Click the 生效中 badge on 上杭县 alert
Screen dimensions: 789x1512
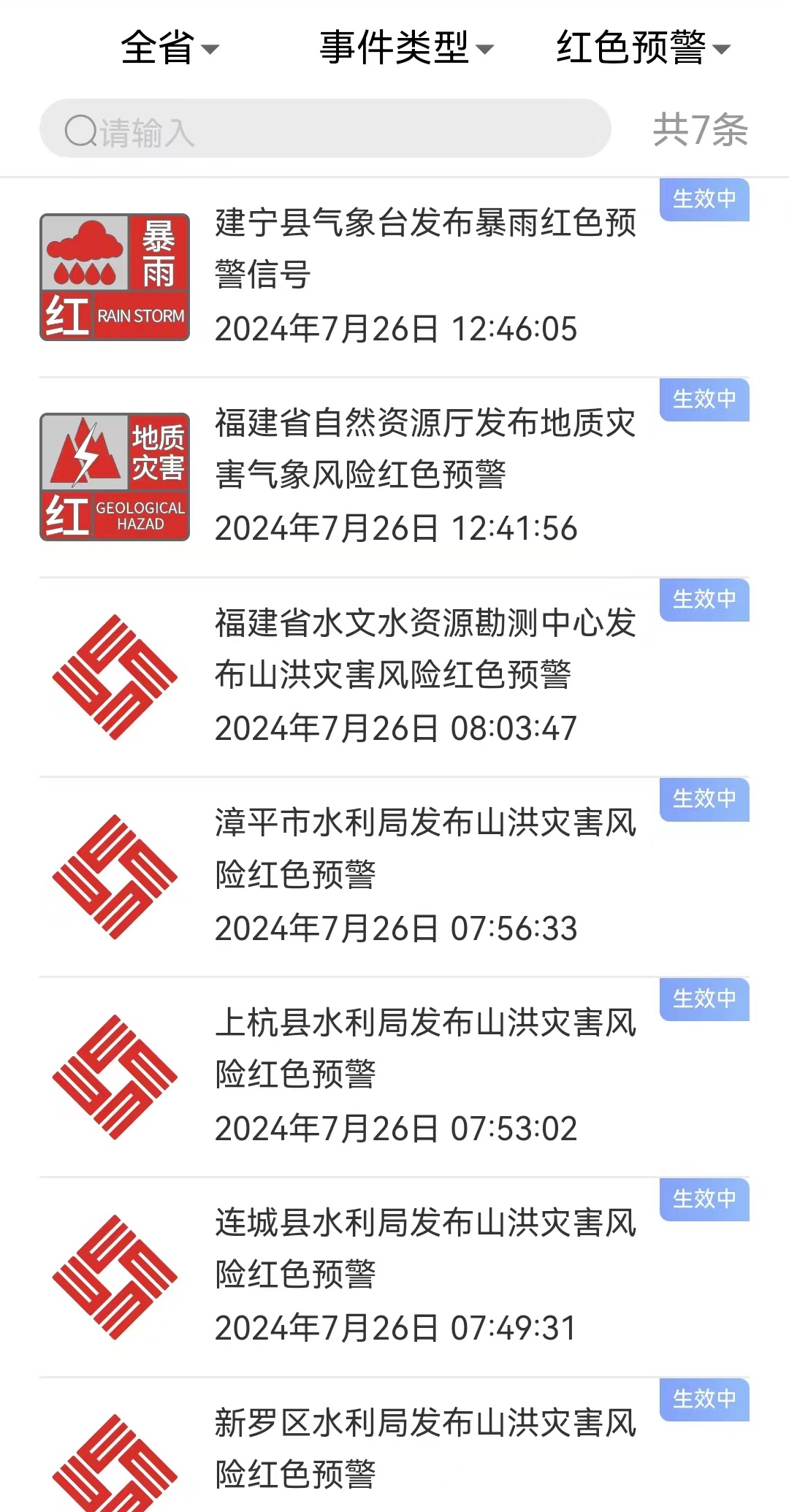pyautogui.click(x=704, y=1000)
